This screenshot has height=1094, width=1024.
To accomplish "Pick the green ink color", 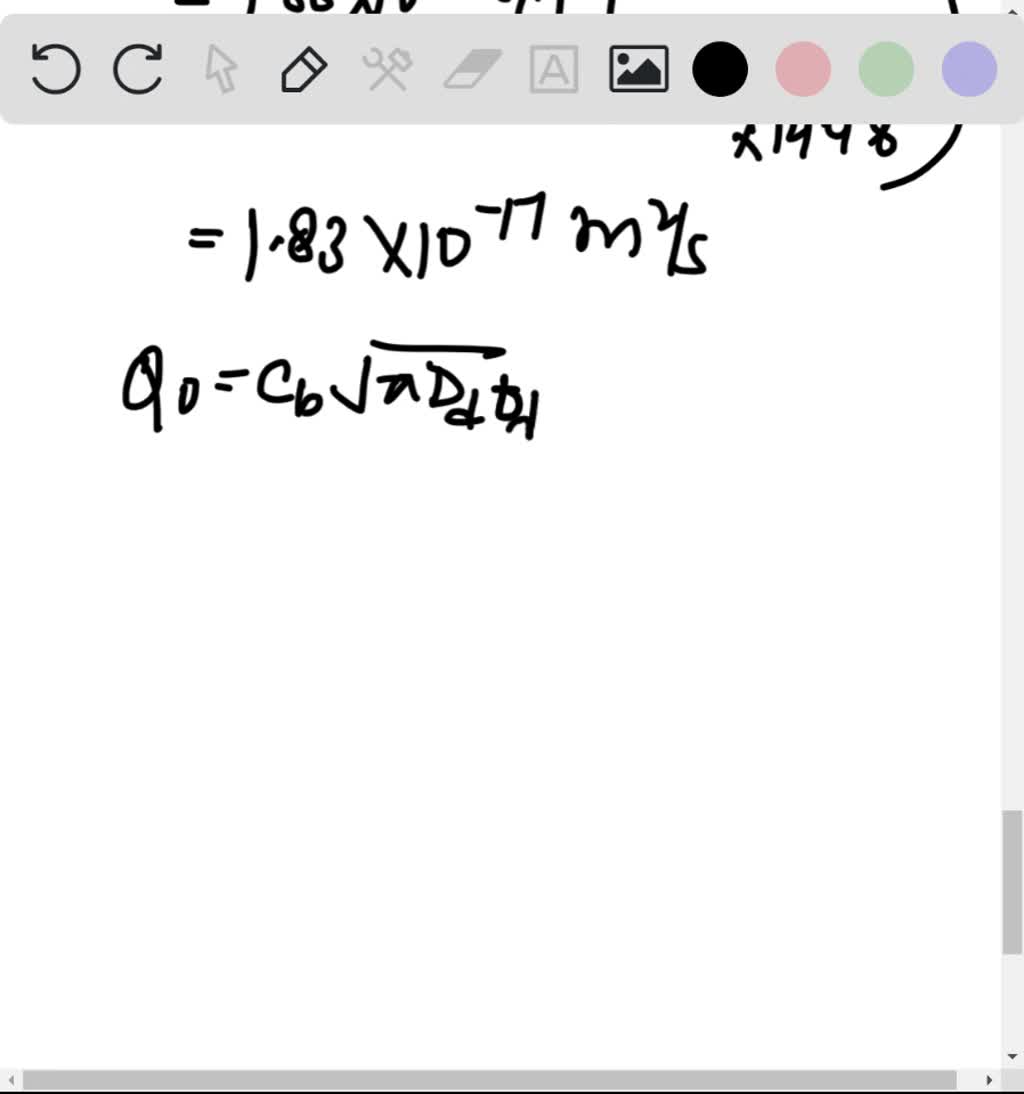I will coord(886,69).
